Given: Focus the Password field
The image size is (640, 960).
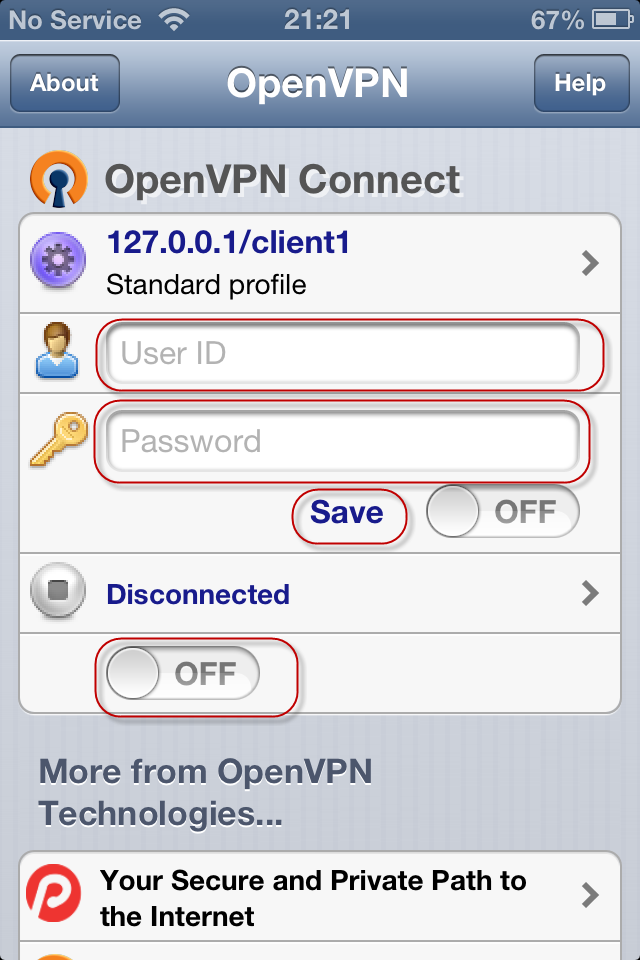Looking at the screenshot, I should [x=342, y=442].
